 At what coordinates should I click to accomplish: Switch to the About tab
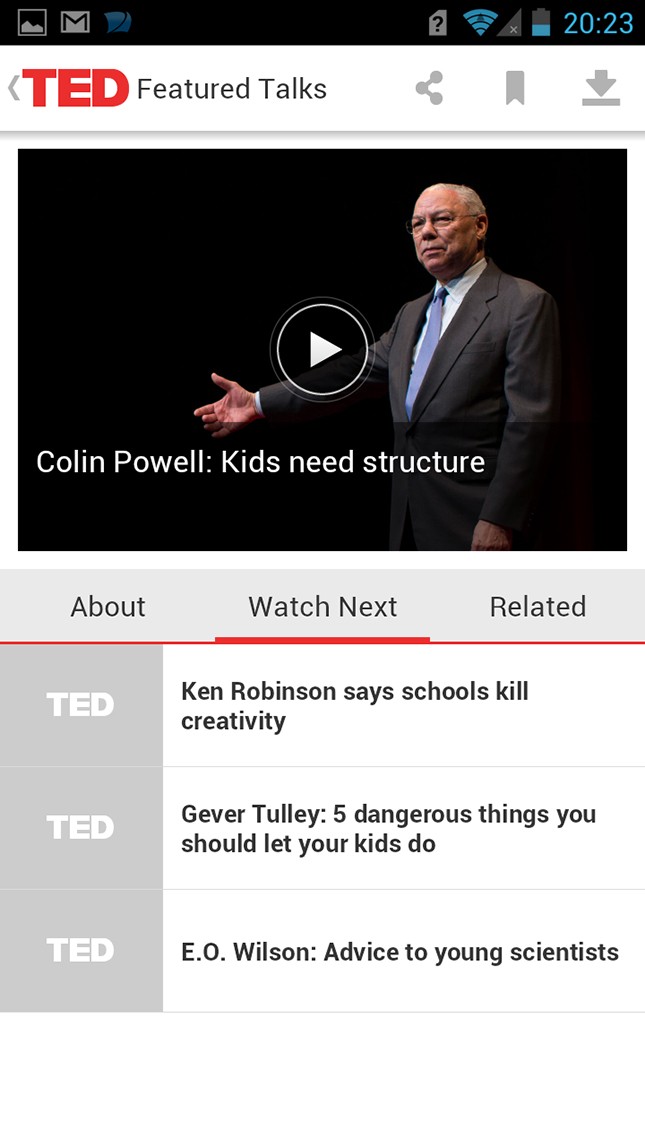(x=108, y=606)
